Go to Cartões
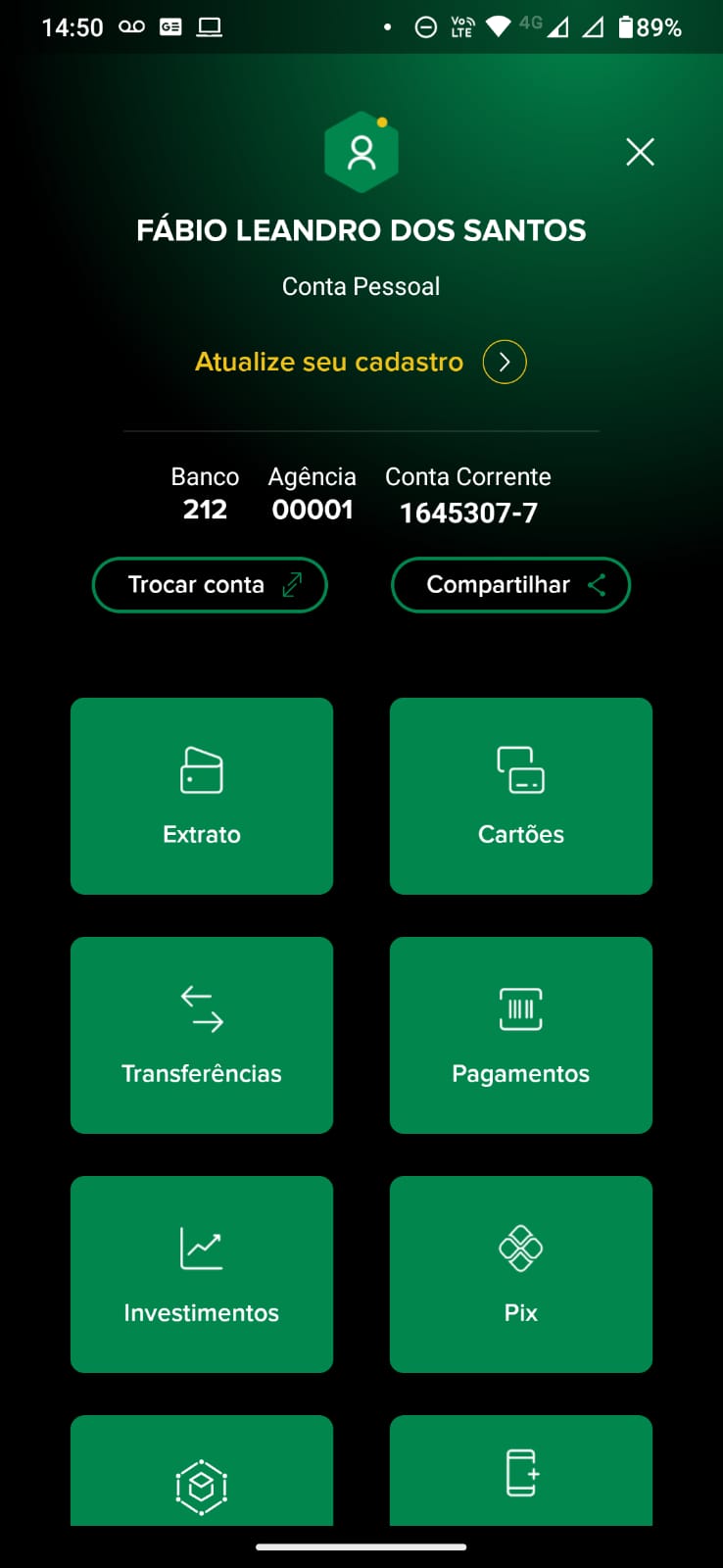 (x=521, y=796)
